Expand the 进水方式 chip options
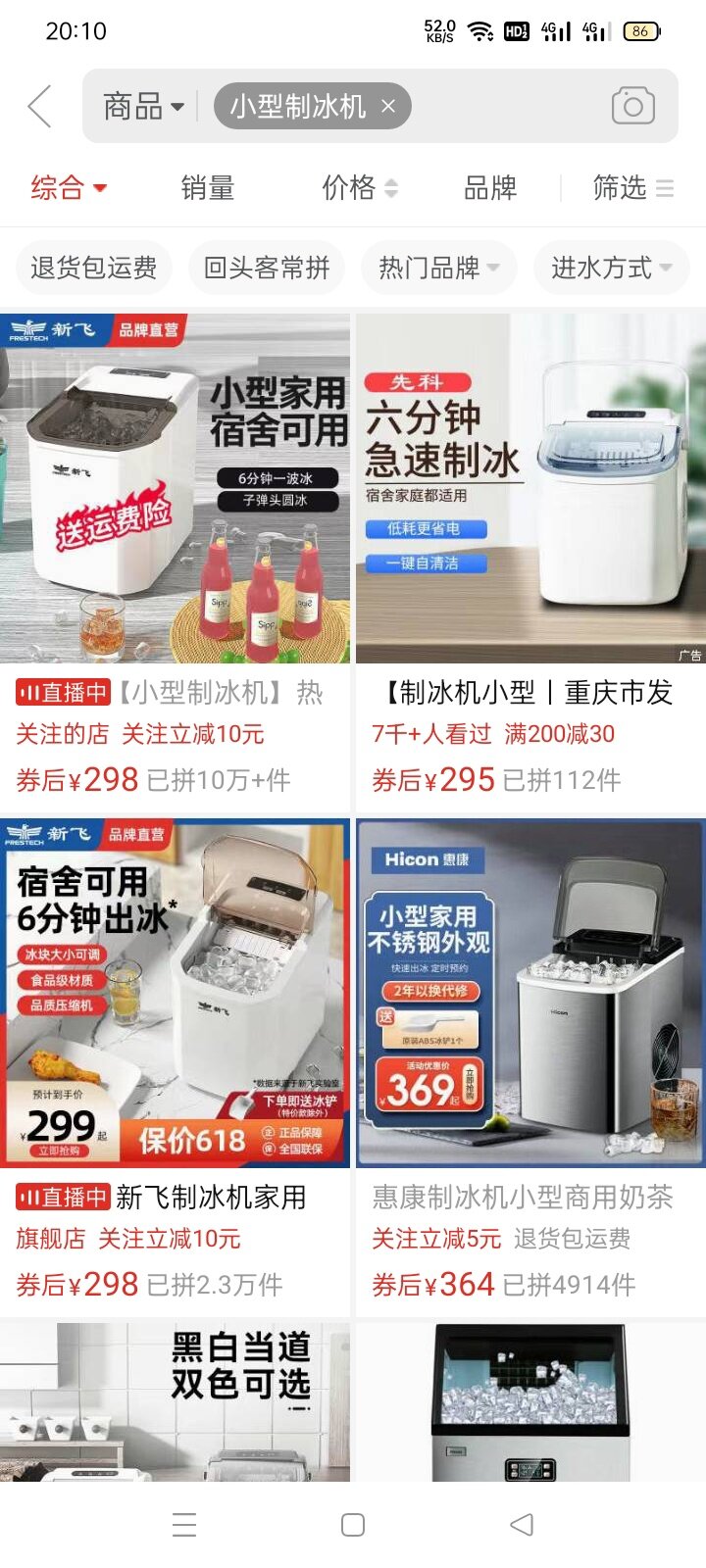 point(611,267)
